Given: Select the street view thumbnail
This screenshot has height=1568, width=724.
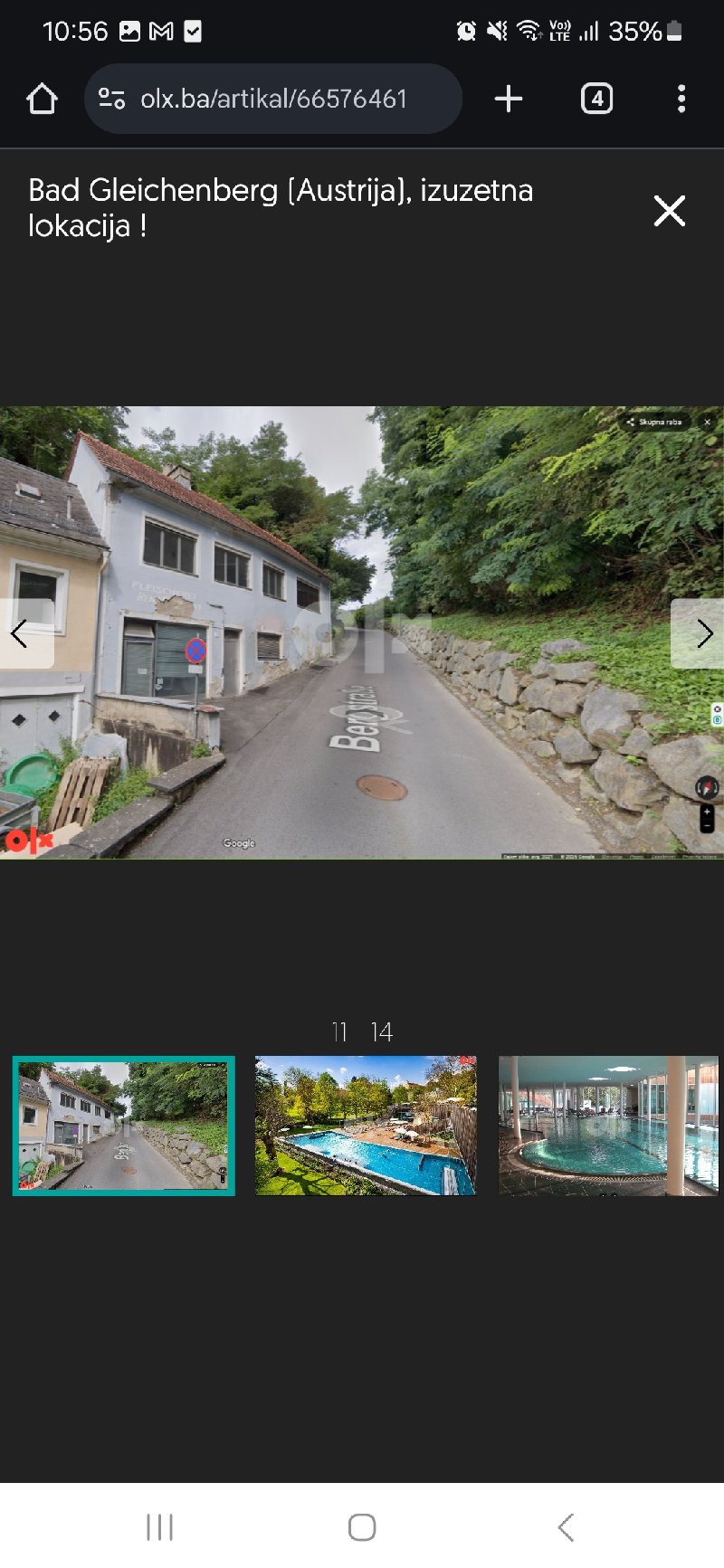Looking at the screenshot, I should (x=123, y=1126).
